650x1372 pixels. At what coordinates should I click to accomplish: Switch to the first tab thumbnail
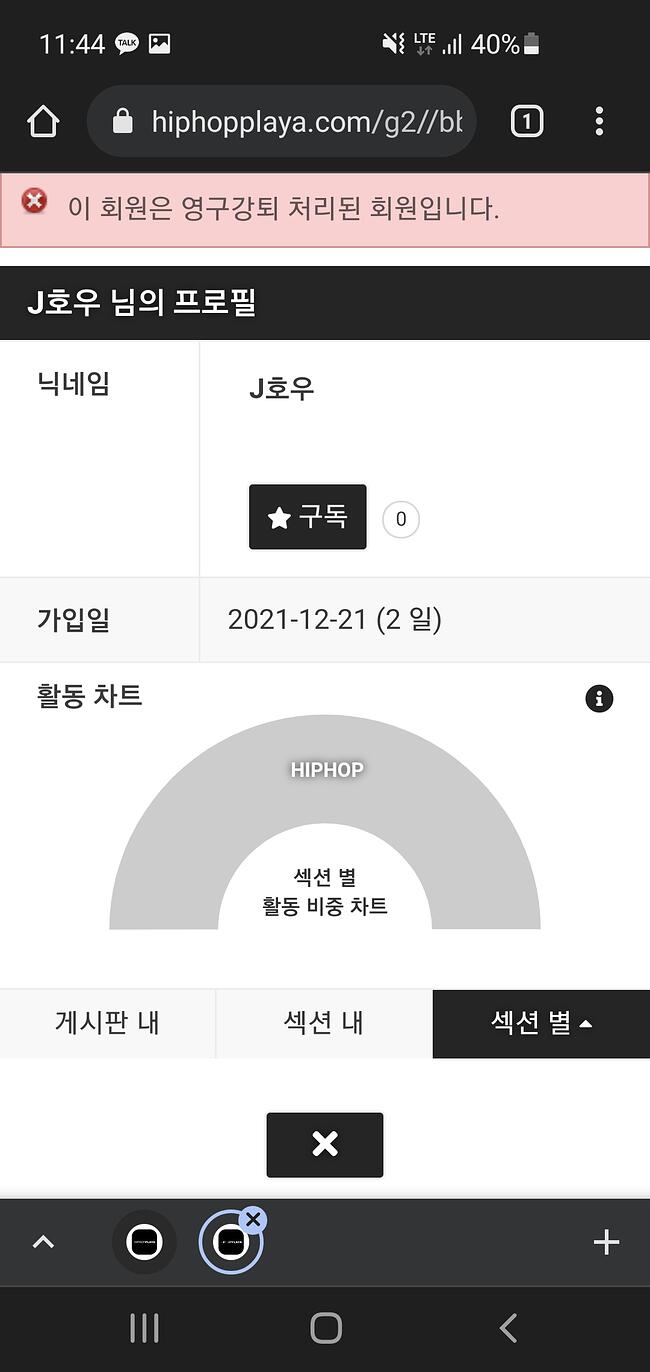[x=144, y=1242]
